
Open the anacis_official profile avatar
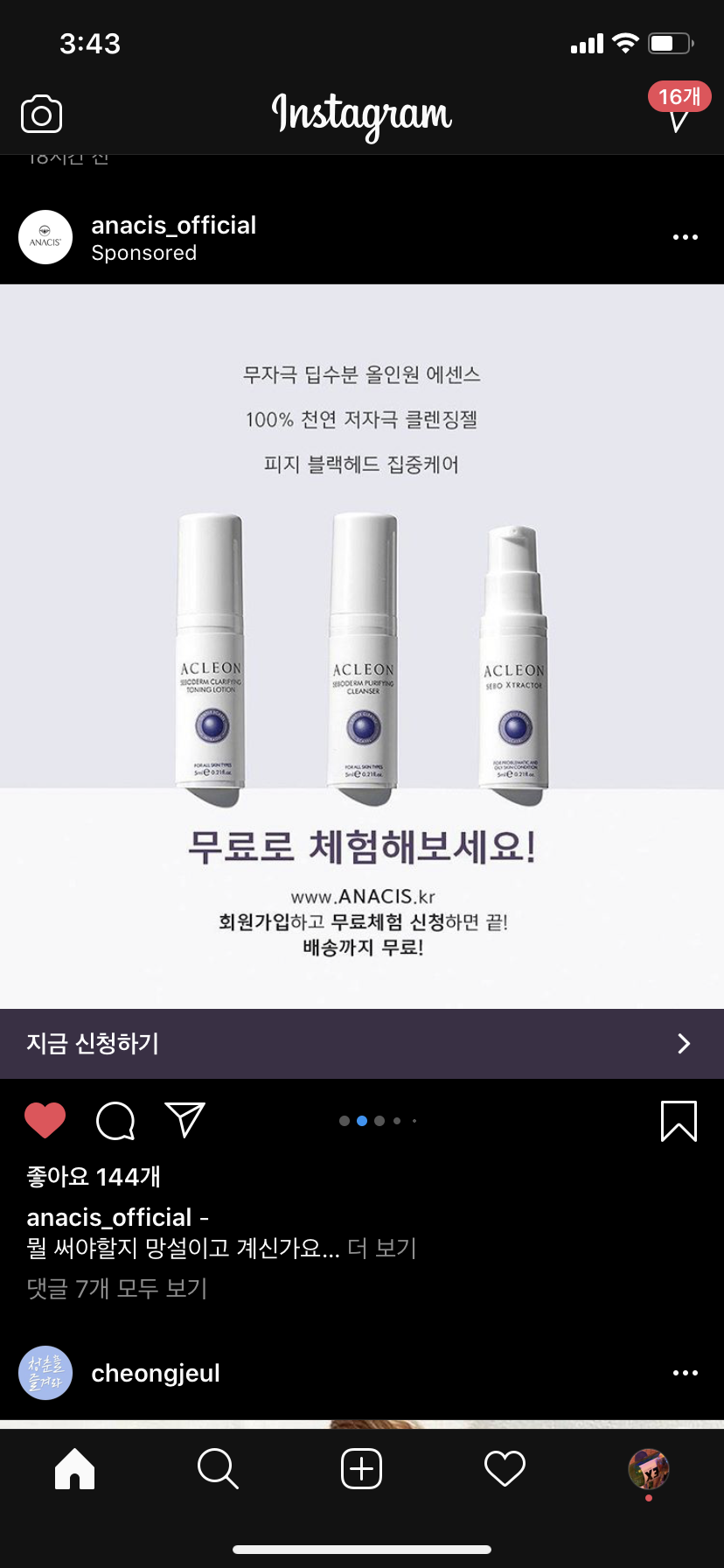pos(45,237)
